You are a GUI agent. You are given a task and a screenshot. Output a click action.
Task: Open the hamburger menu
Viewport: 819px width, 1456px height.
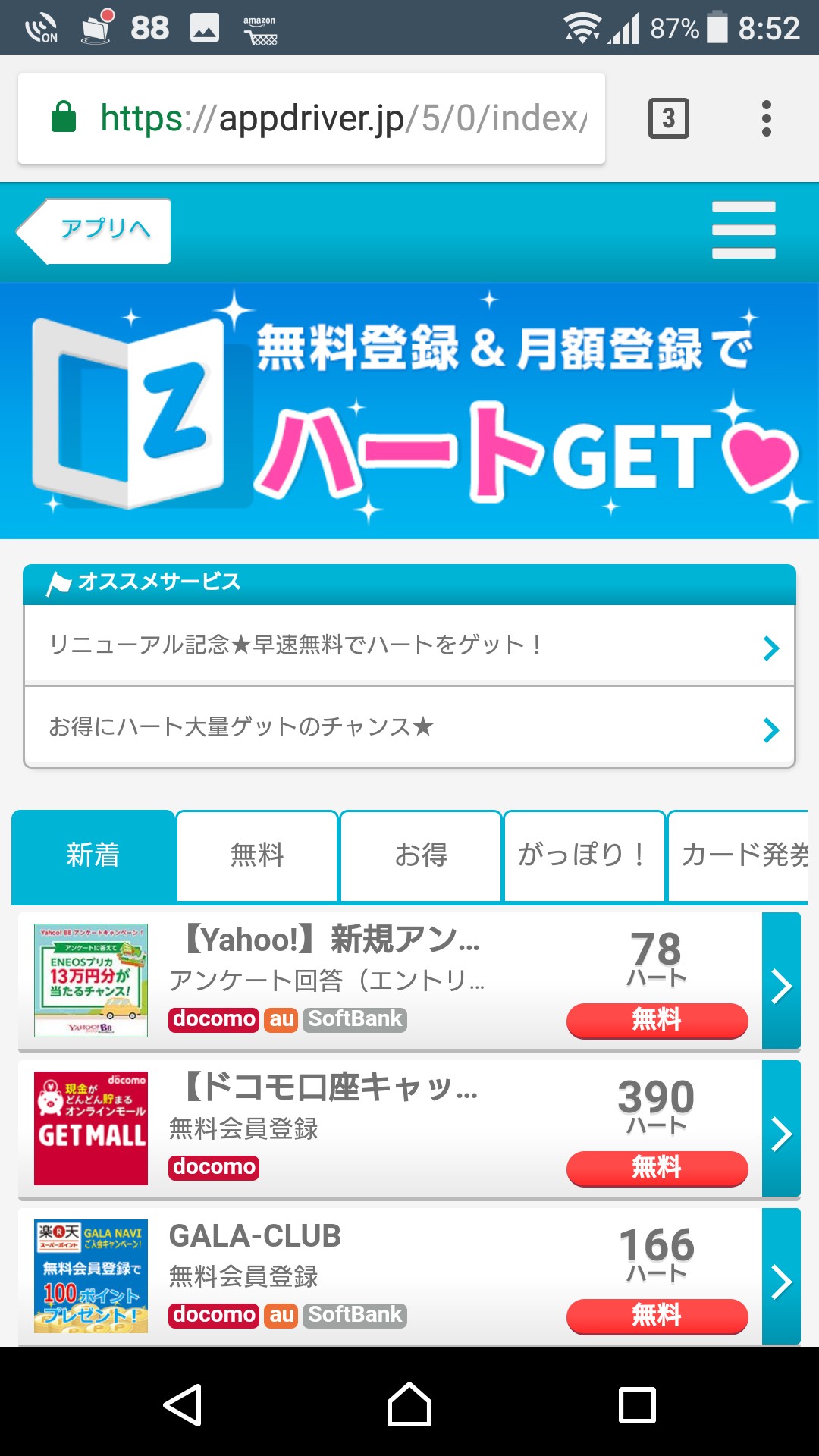[x=743, y=231]
